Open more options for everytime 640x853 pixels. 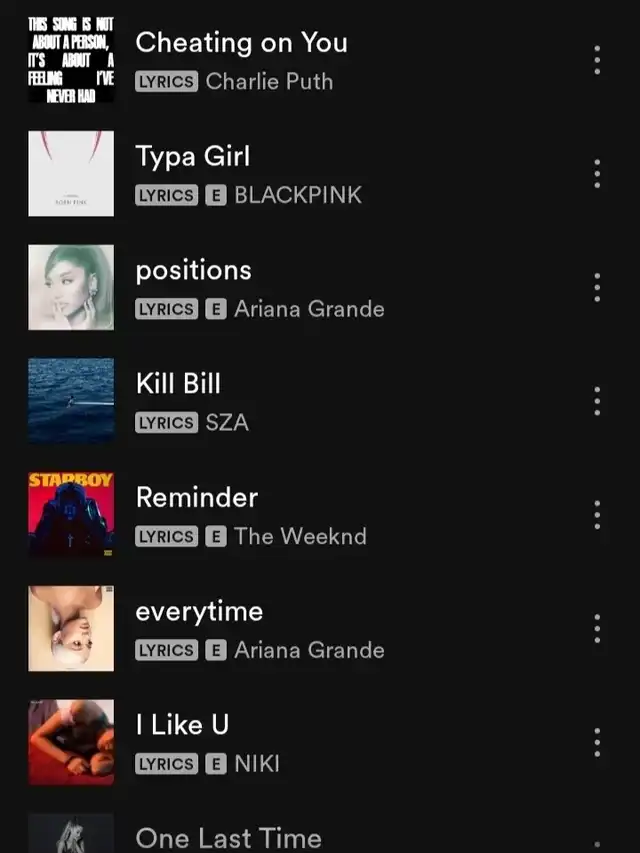click(597, 628)
